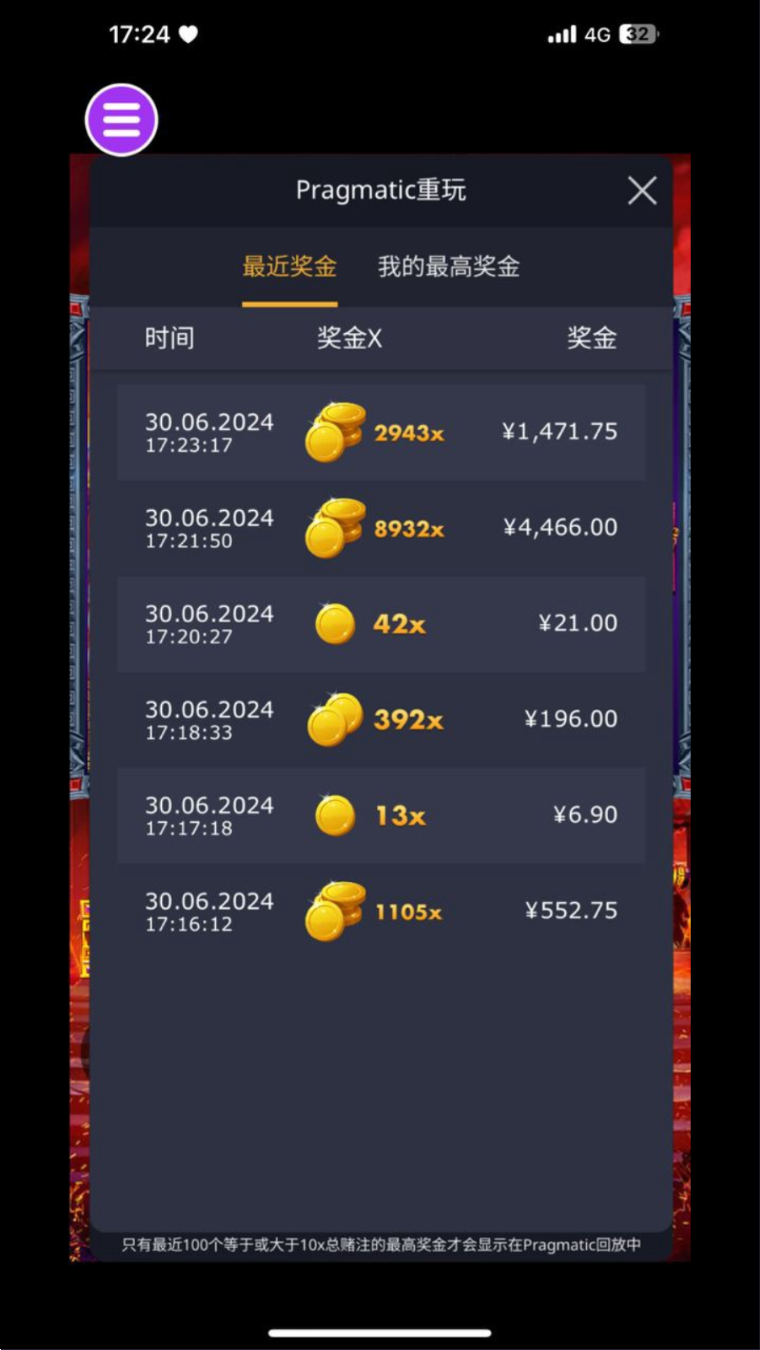760x1350 pixels.
Task: Replay the 2943x win at 17:23:17
Action: [380, 432]
